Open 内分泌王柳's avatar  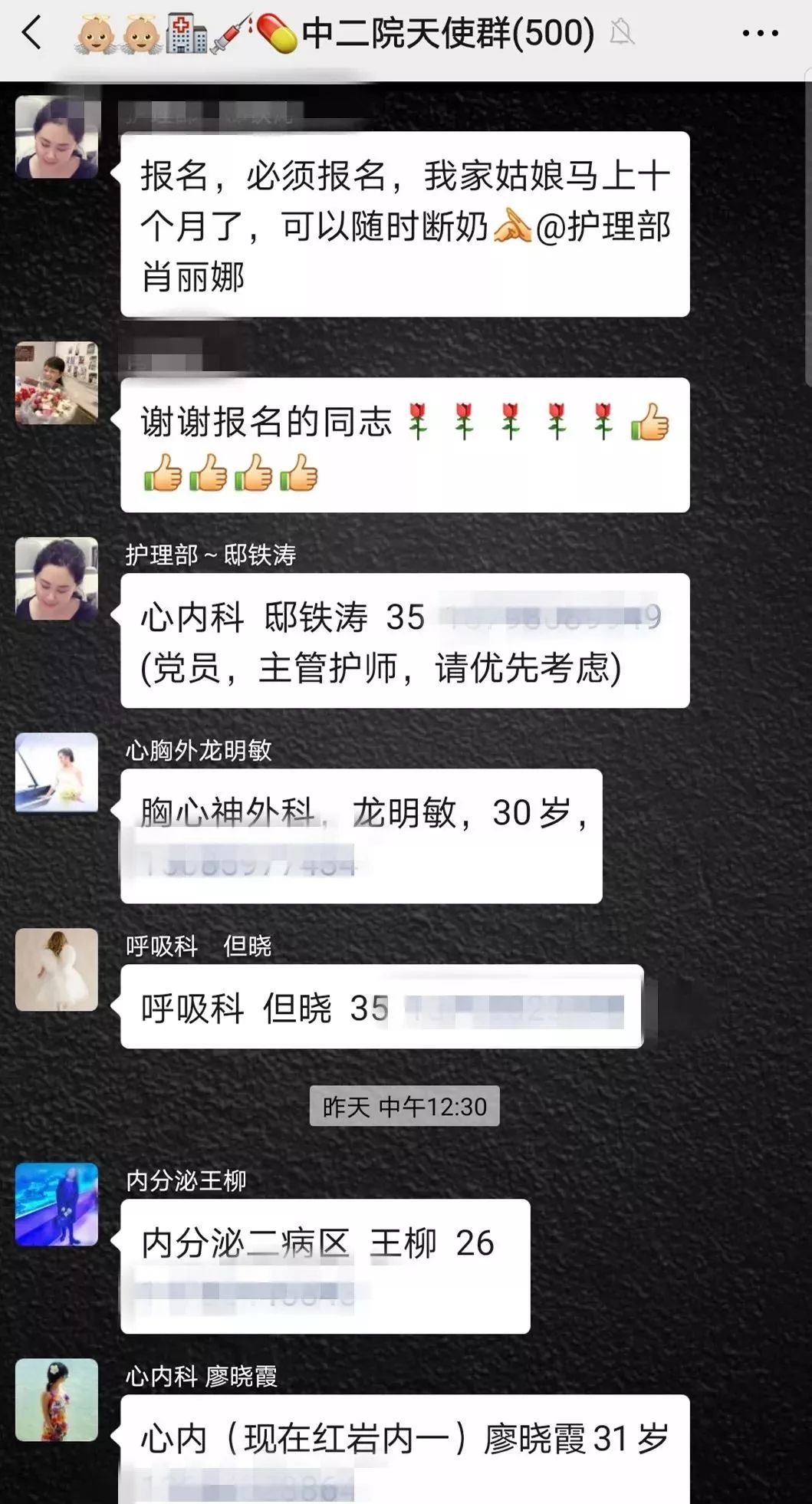coord(57,1204)
